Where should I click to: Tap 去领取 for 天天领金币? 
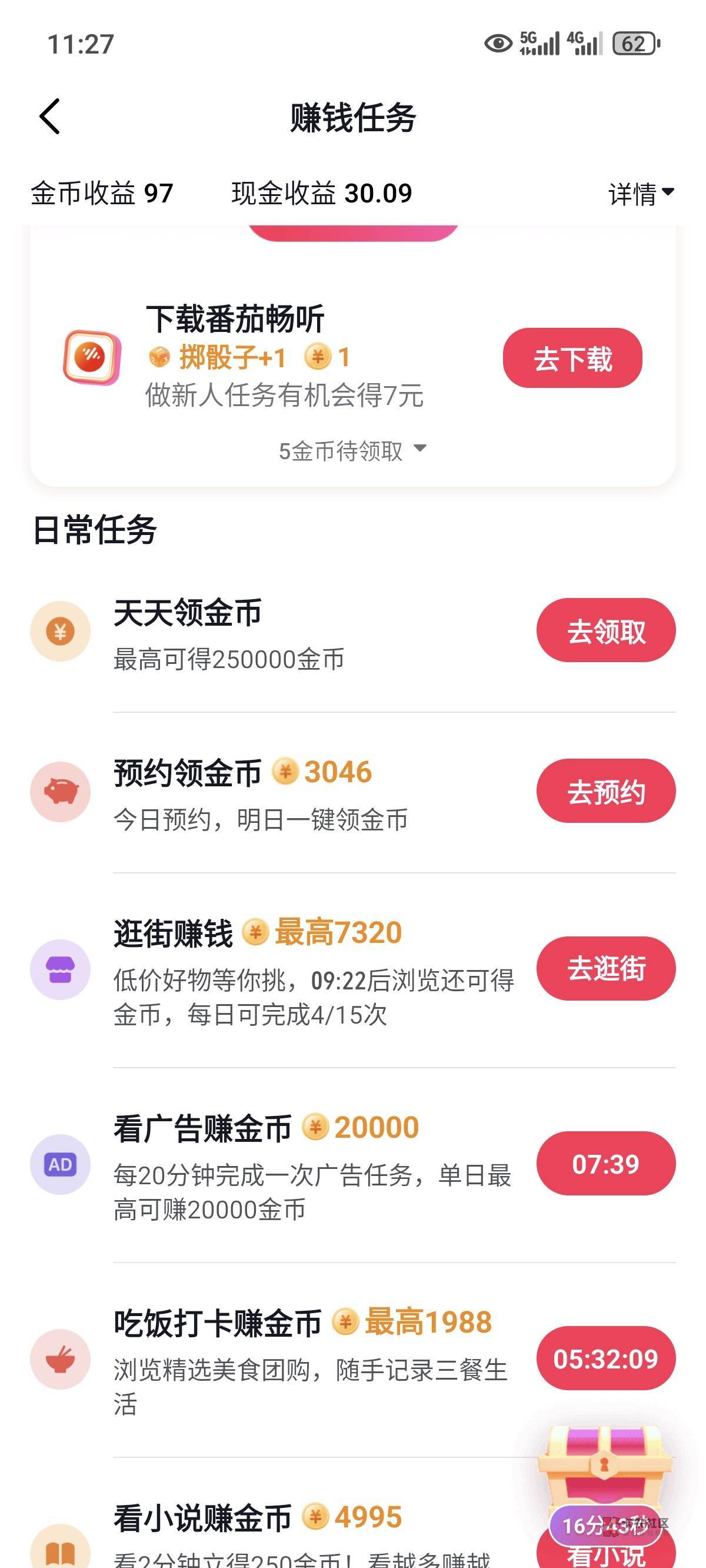click(x=605, y=630)
